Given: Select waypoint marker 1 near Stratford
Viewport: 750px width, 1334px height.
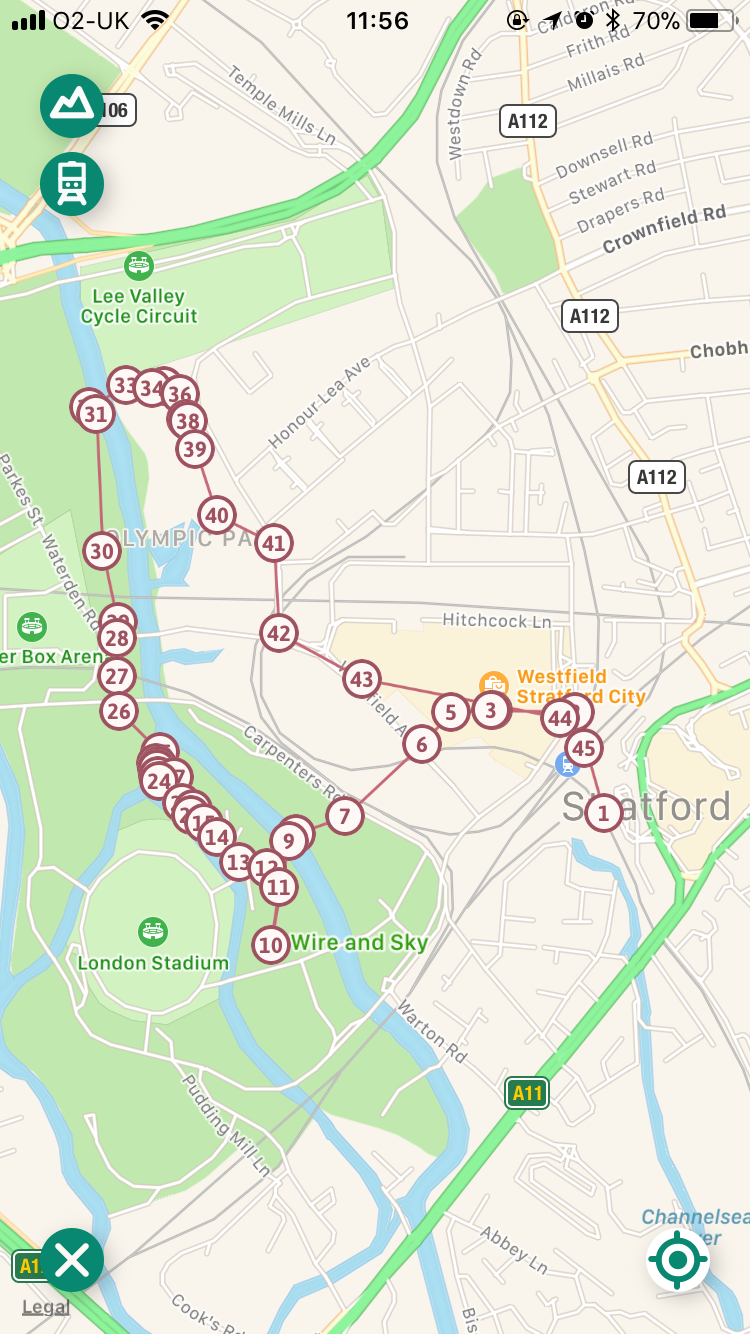Looking at the screenshot, I should coord(603,813).
